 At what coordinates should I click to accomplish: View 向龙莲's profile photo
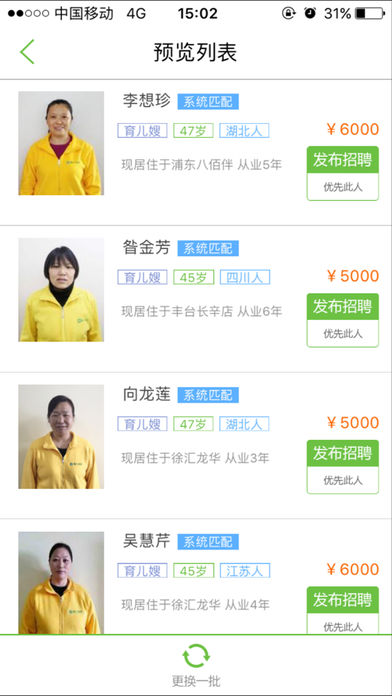(x=61, y=437)
